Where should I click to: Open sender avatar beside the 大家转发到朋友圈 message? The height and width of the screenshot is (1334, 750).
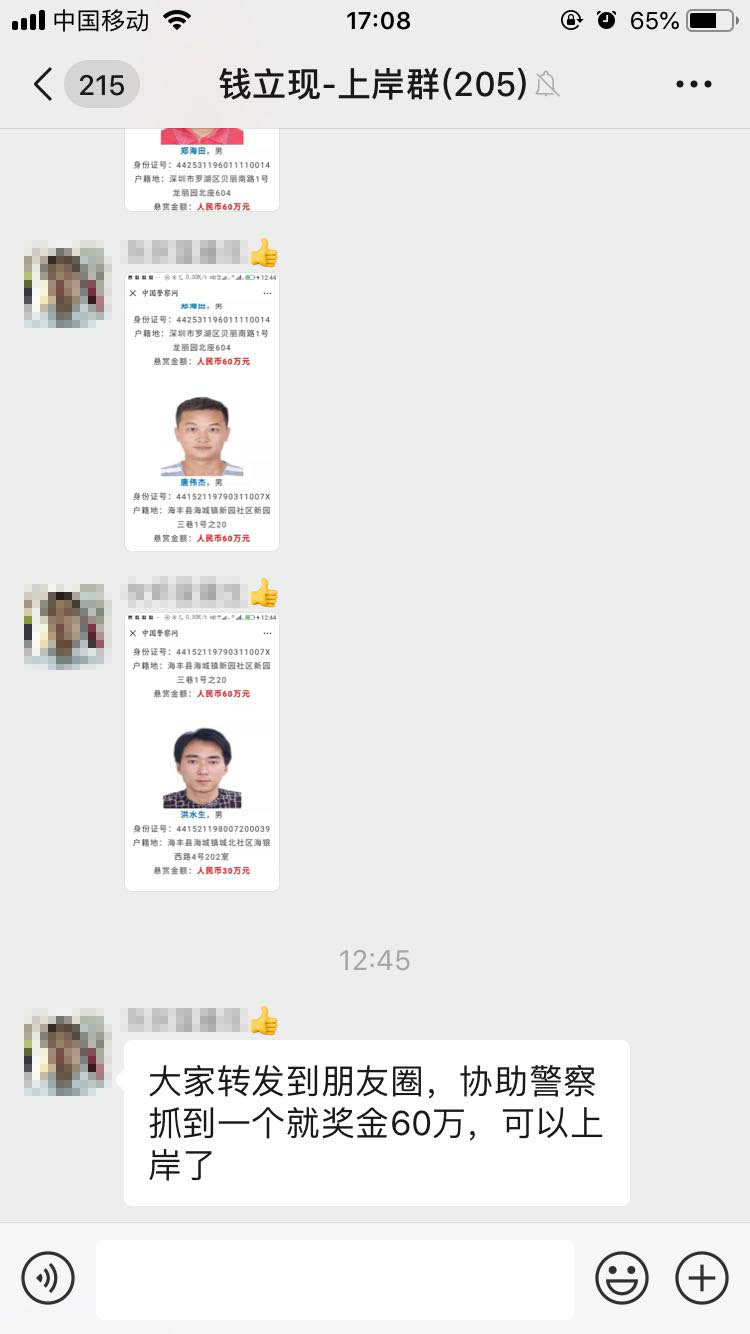64,1052
